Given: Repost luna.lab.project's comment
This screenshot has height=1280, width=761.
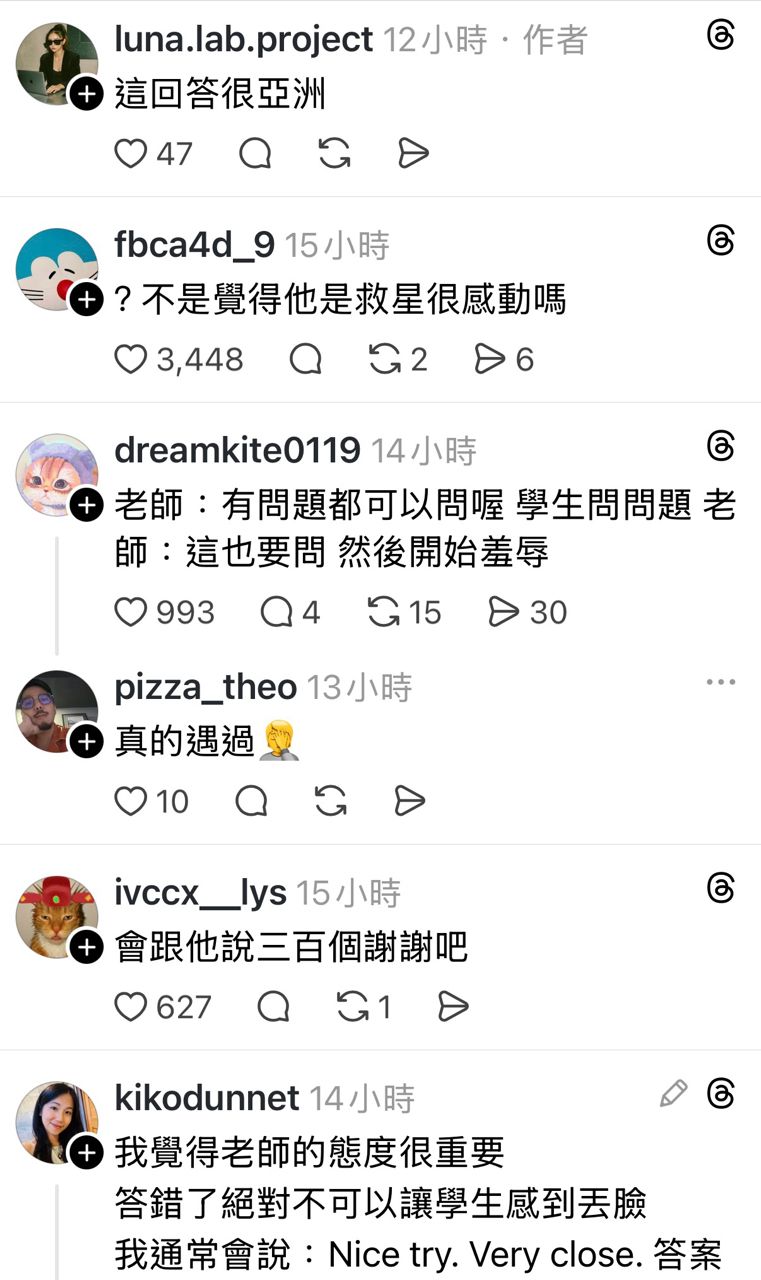Looking at the screenshot, I should tap(334, 154).
